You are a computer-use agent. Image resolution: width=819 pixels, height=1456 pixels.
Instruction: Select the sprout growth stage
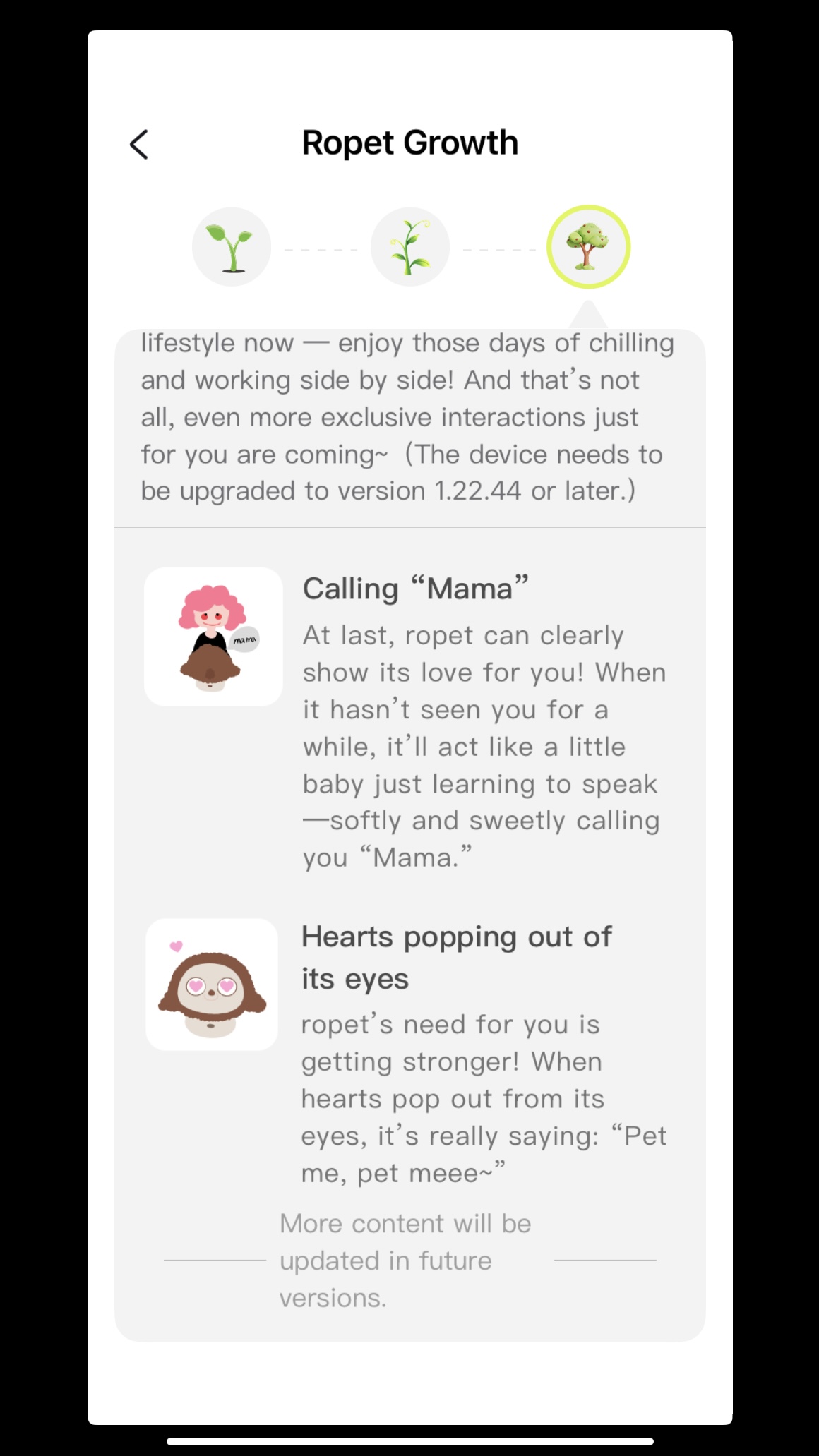click(x=232, y=247)
